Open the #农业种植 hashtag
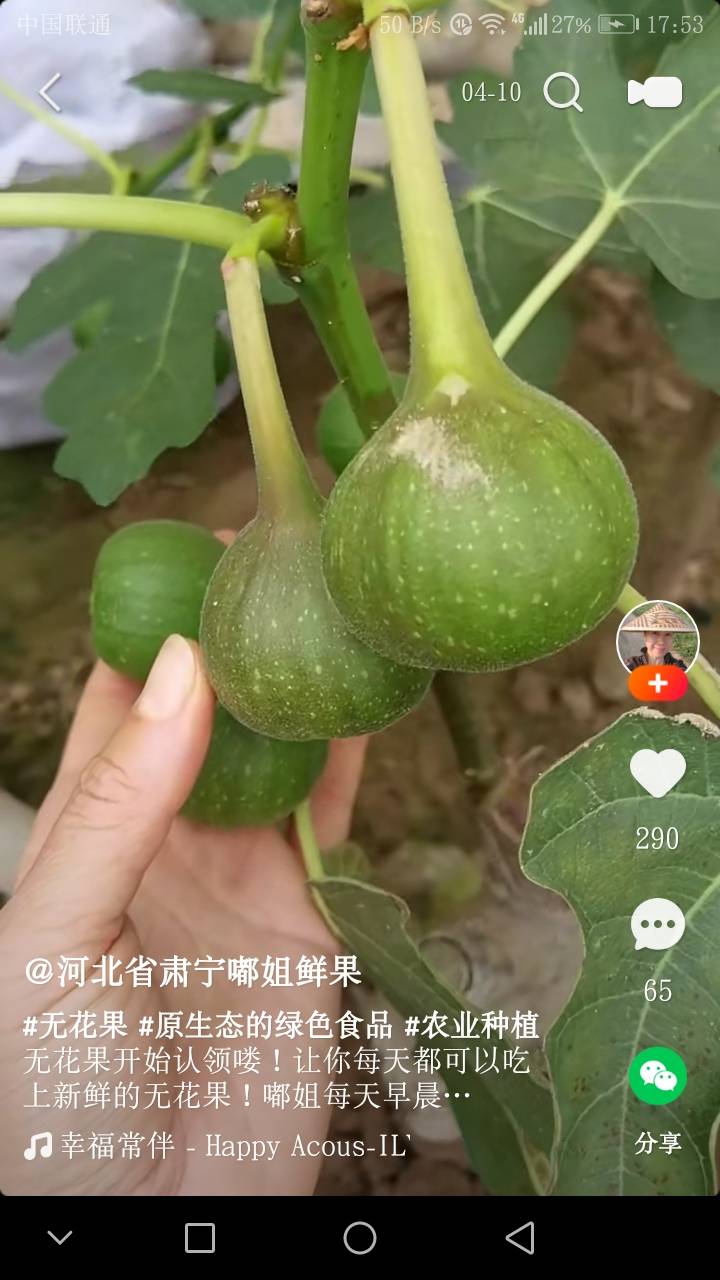Screen dimensions: 720x1280 point(472,1025)
